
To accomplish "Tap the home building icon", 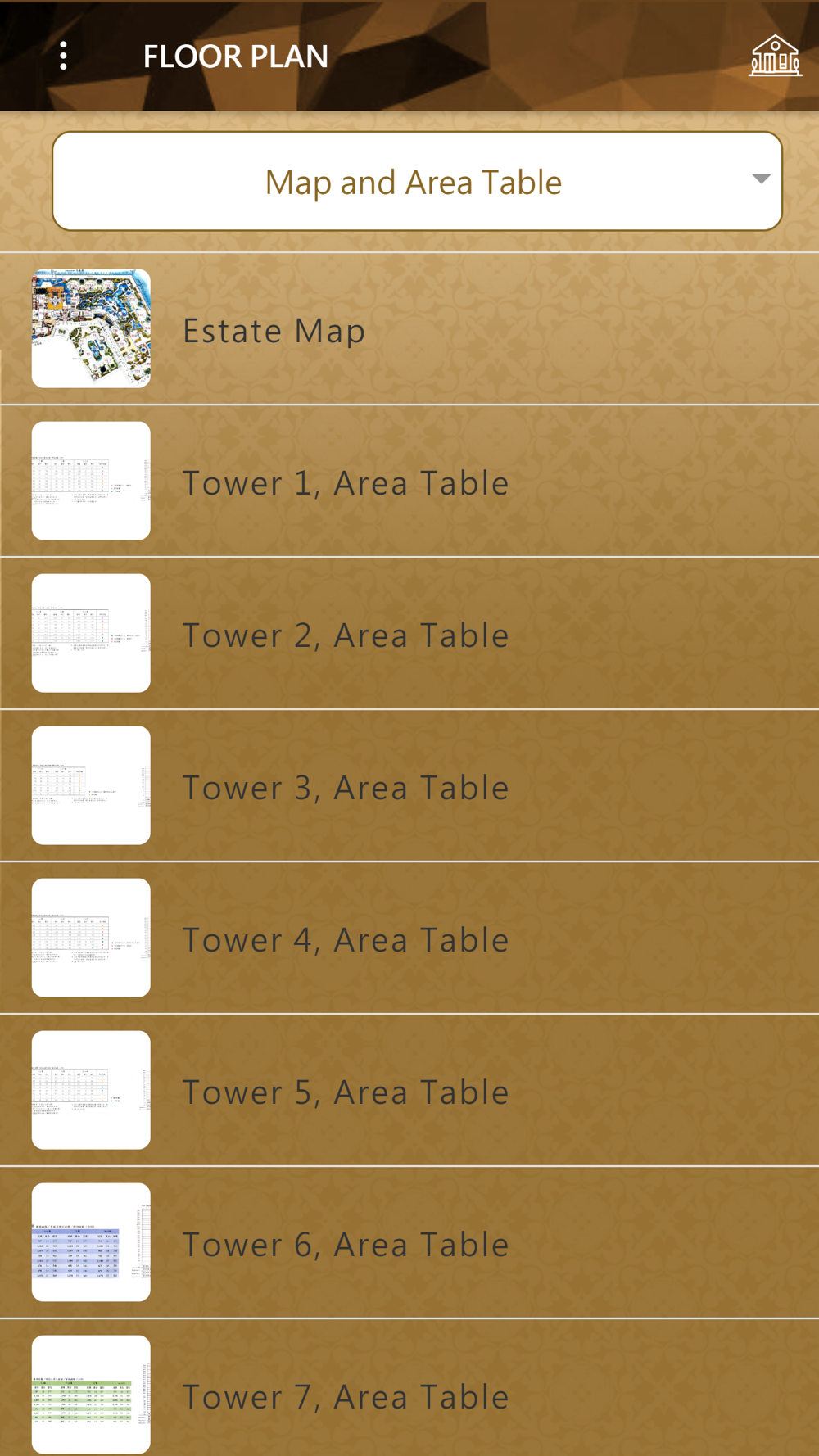I will pos(775,56).
